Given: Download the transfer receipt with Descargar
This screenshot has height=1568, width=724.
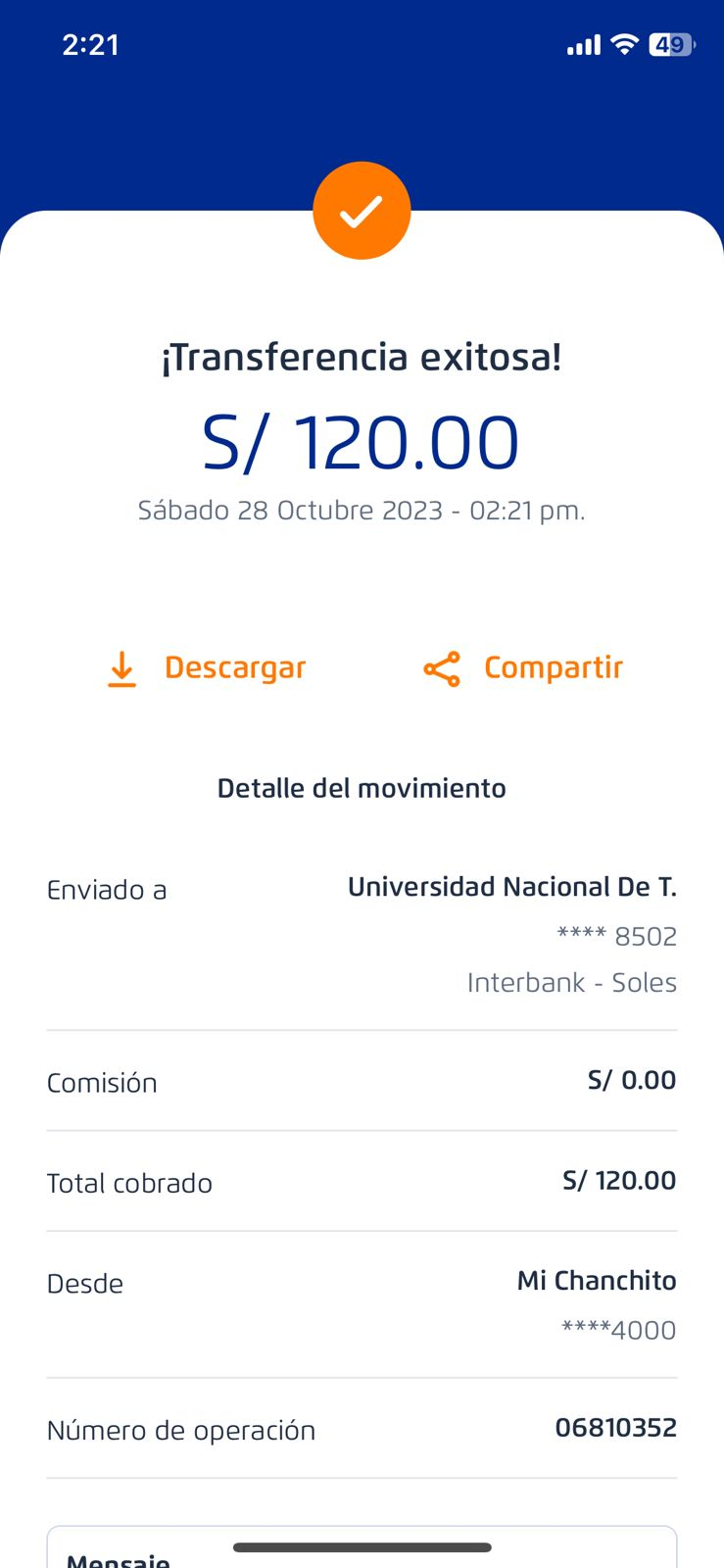Looking at the screenshot, I should pos(207,668).
